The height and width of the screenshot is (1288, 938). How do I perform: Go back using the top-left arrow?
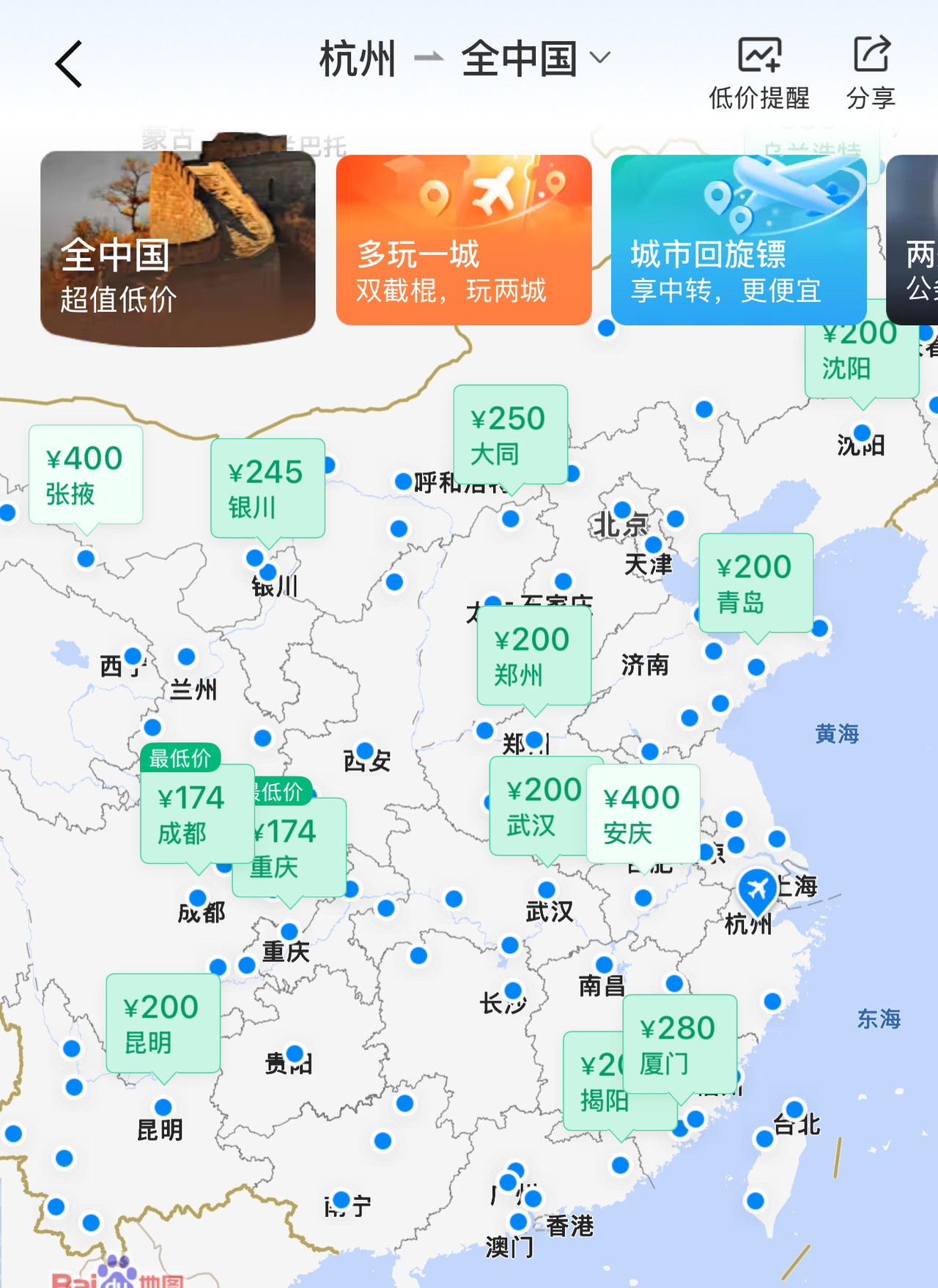70,64
